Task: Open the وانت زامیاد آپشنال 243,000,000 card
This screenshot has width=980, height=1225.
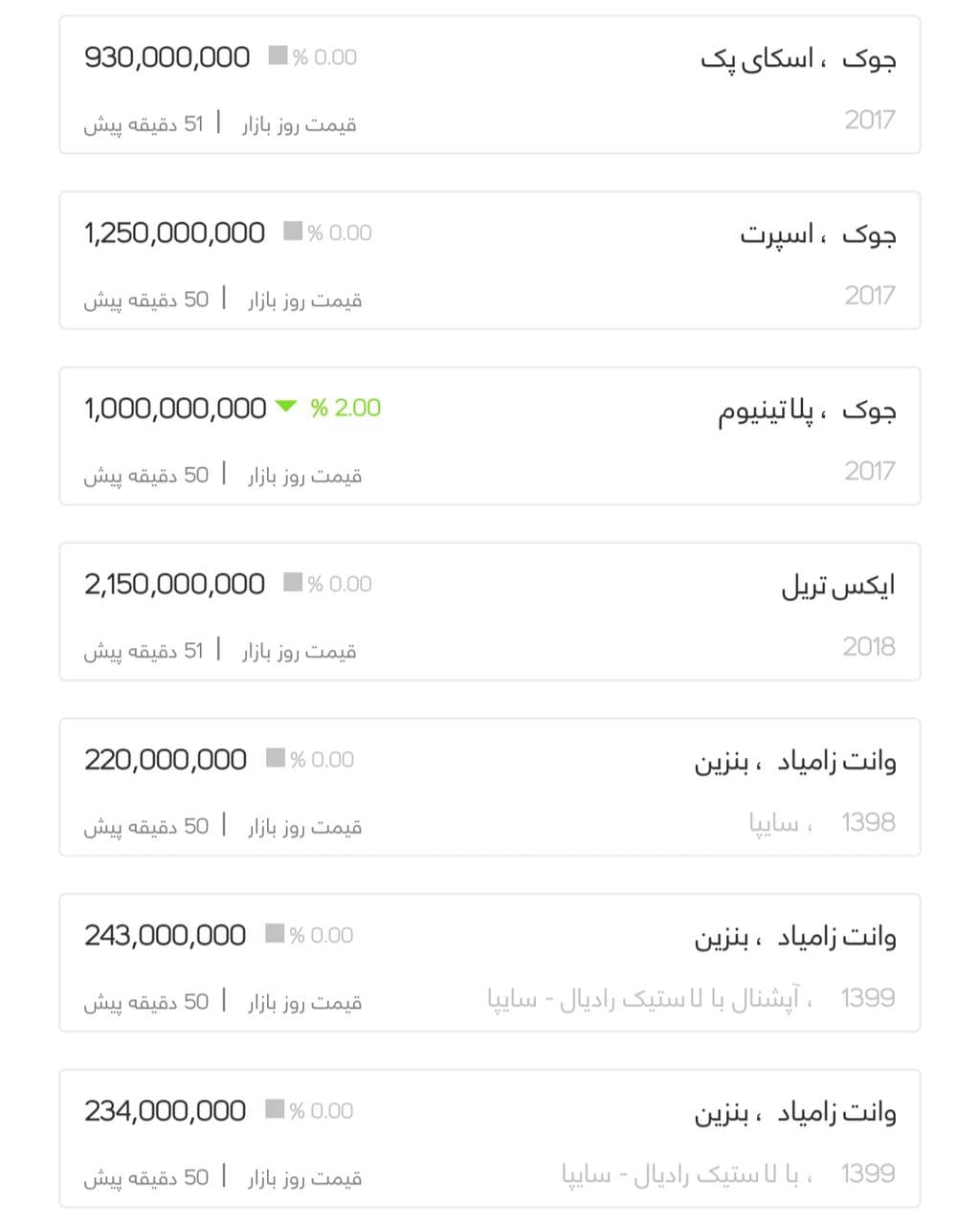Action: (x=490, y=963)
